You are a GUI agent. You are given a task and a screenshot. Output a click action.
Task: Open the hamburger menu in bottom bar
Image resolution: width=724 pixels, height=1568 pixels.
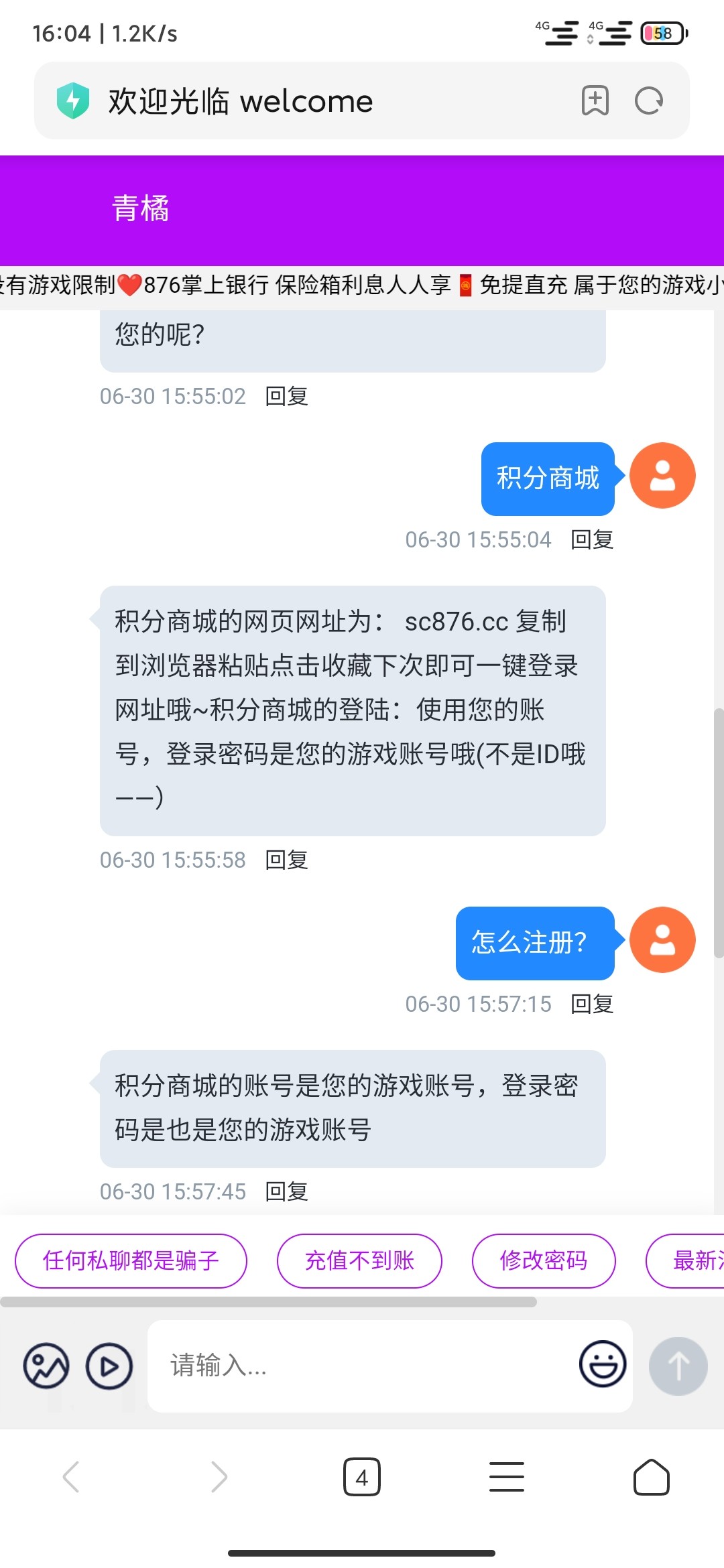click(507, 1477)
